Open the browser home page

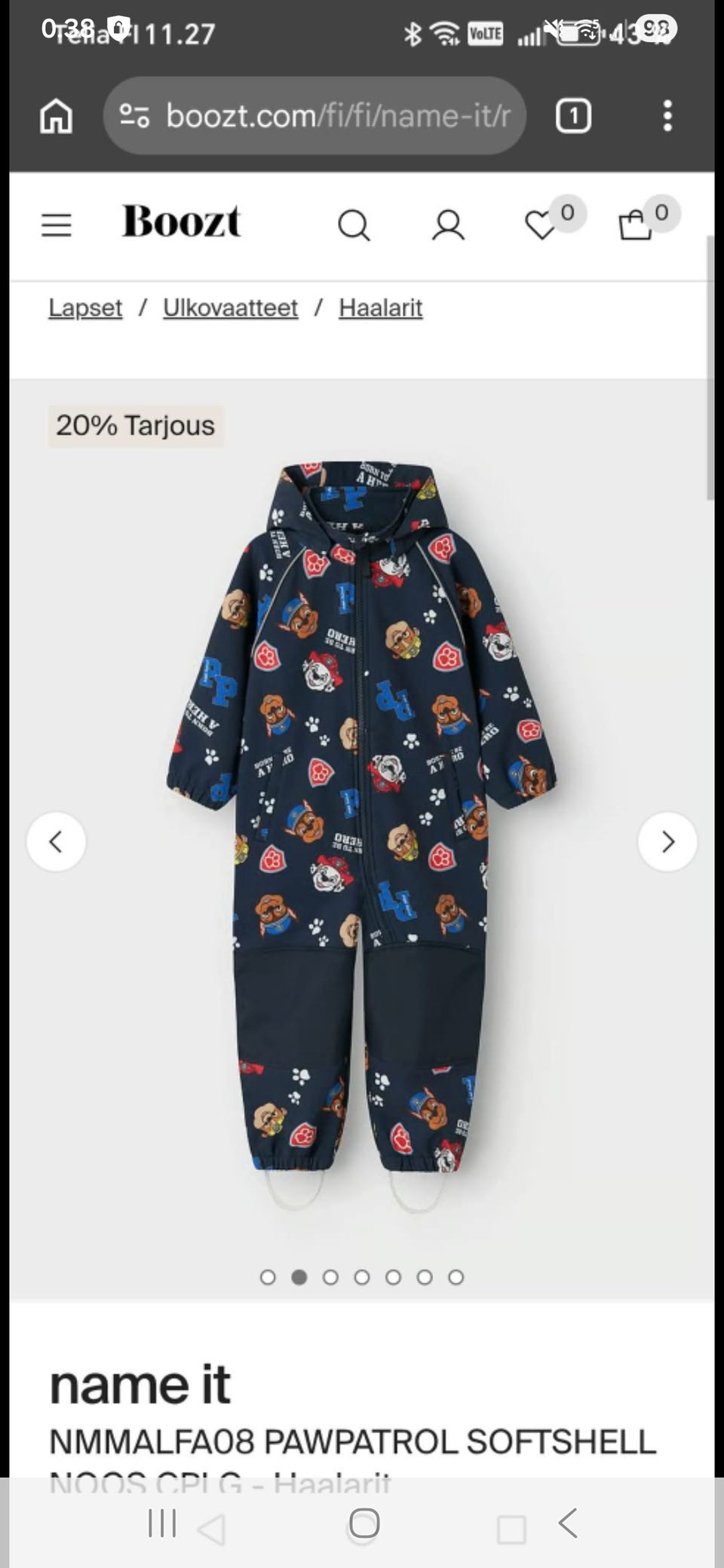pos(56,116)
